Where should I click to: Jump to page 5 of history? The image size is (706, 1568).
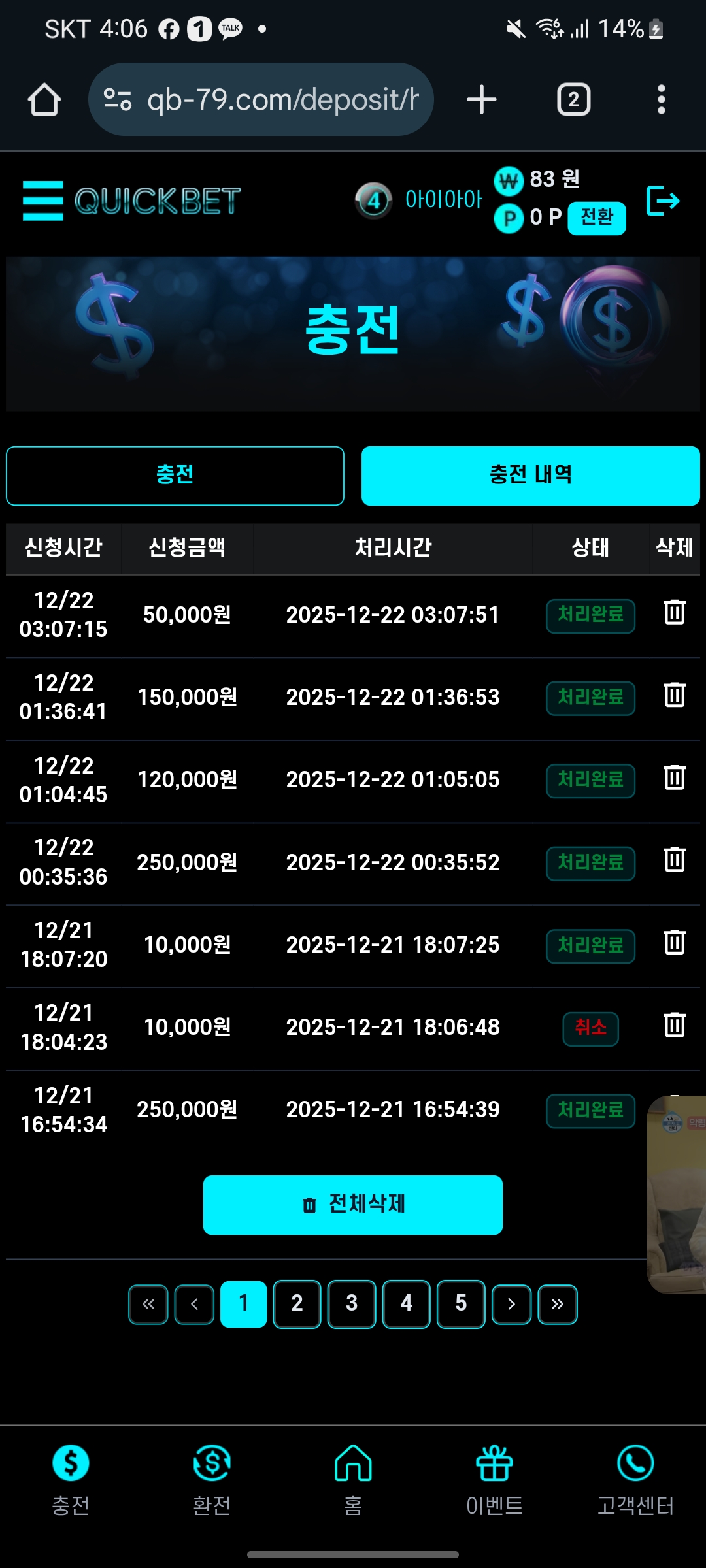[x=461, y=1304]
